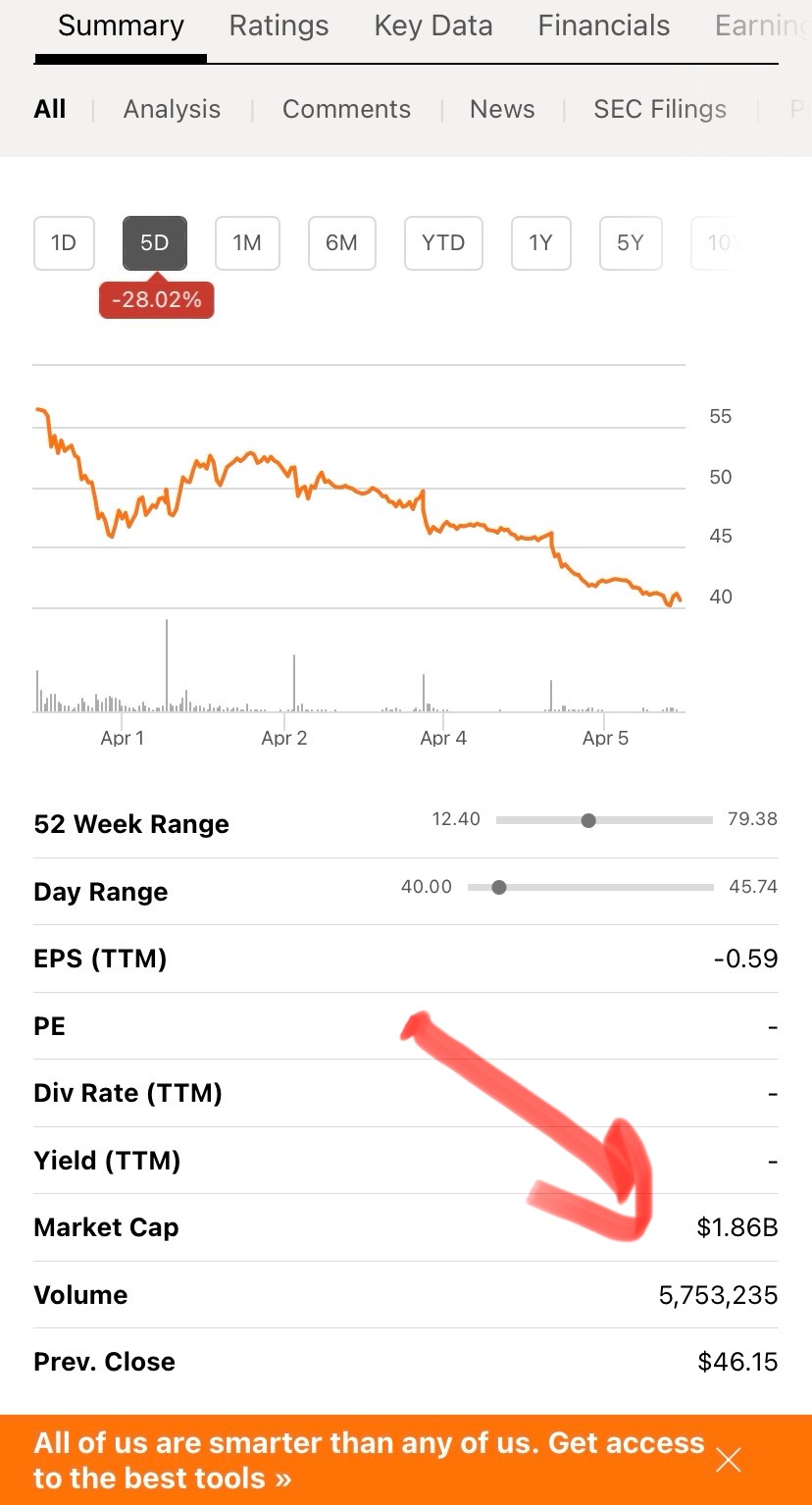This screenshot has height=1505, width=812.
Task: Select the All filter
Action: (50, 109)
